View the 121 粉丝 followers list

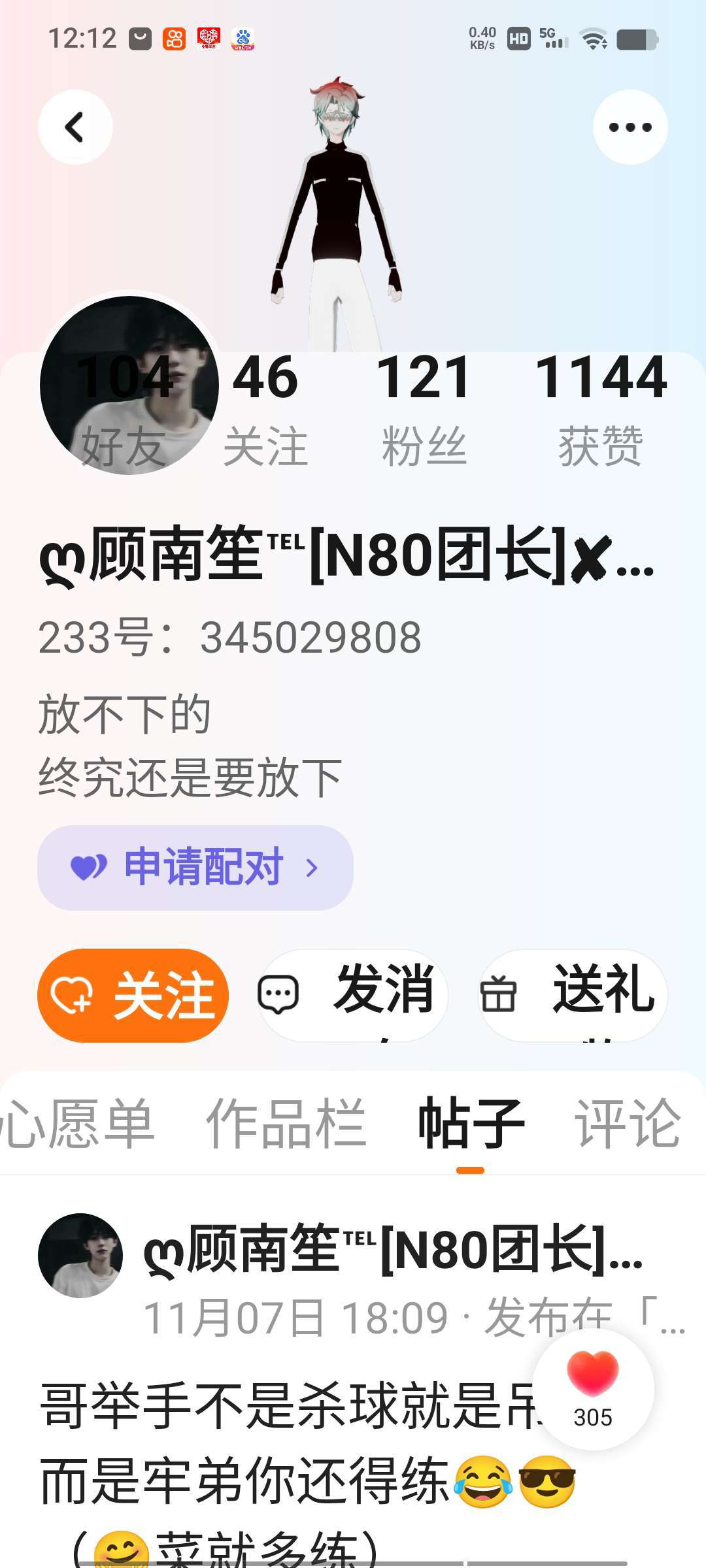click(x=424, y=408)
